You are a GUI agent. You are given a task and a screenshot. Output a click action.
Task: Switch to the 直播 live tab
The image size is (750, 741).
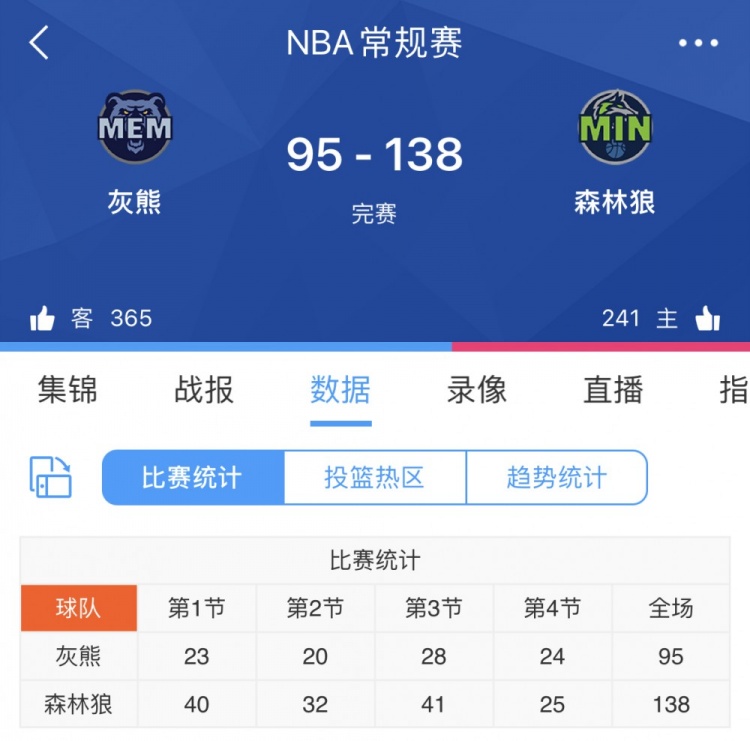pos(613,390)
